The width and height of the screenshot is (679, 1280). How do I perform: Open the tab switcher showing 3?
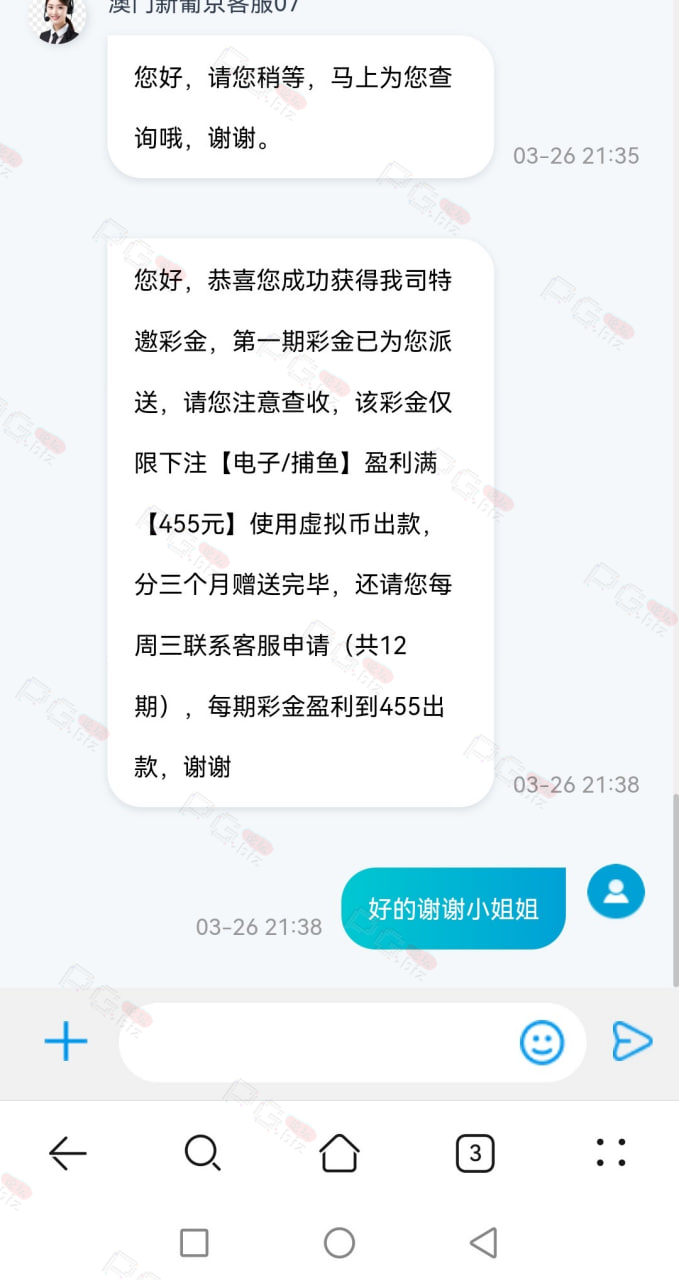tap(475, 1154)
